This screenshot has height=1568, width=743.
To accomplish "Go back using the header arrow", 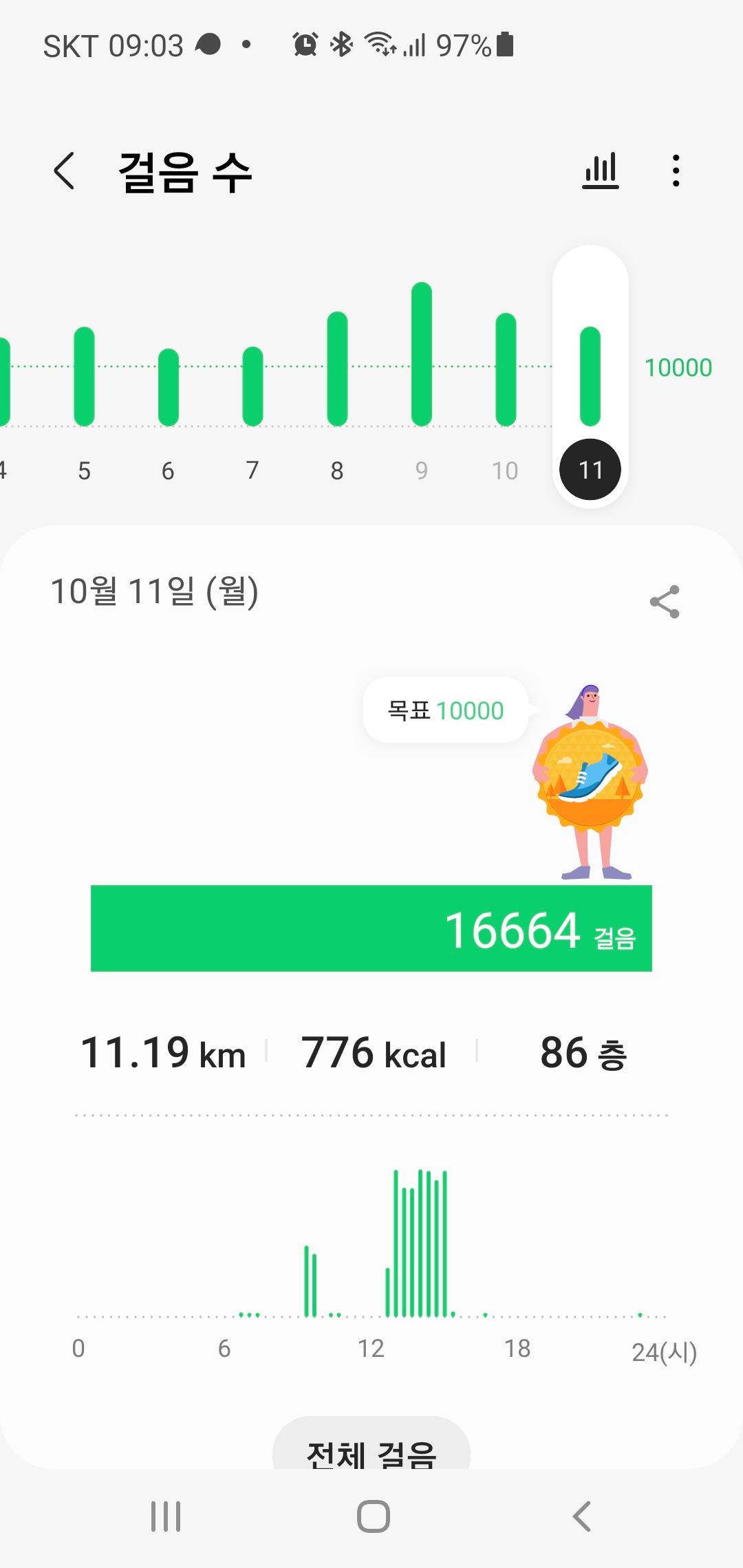I will pos(64,171).
